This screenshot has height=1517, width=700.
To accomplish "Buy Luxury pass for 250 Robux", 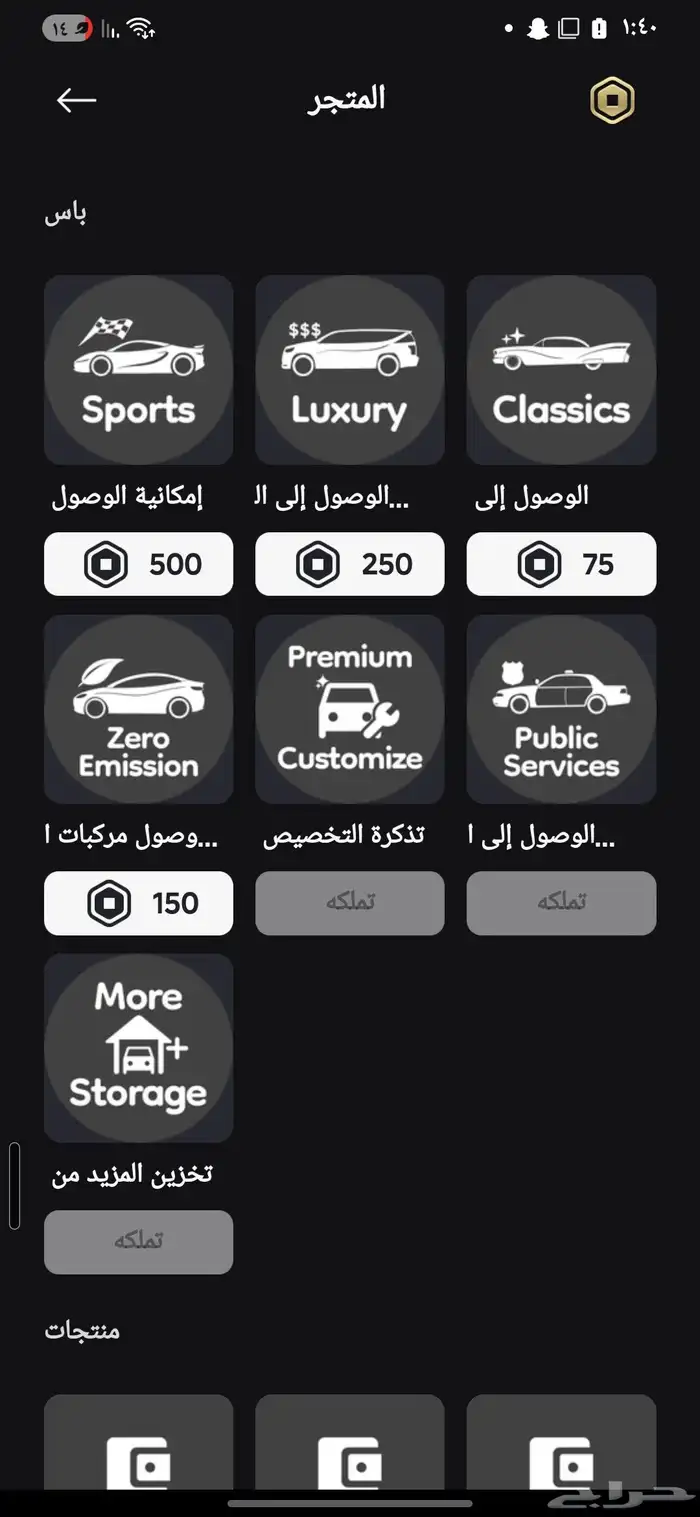I will tap(350, 564).
